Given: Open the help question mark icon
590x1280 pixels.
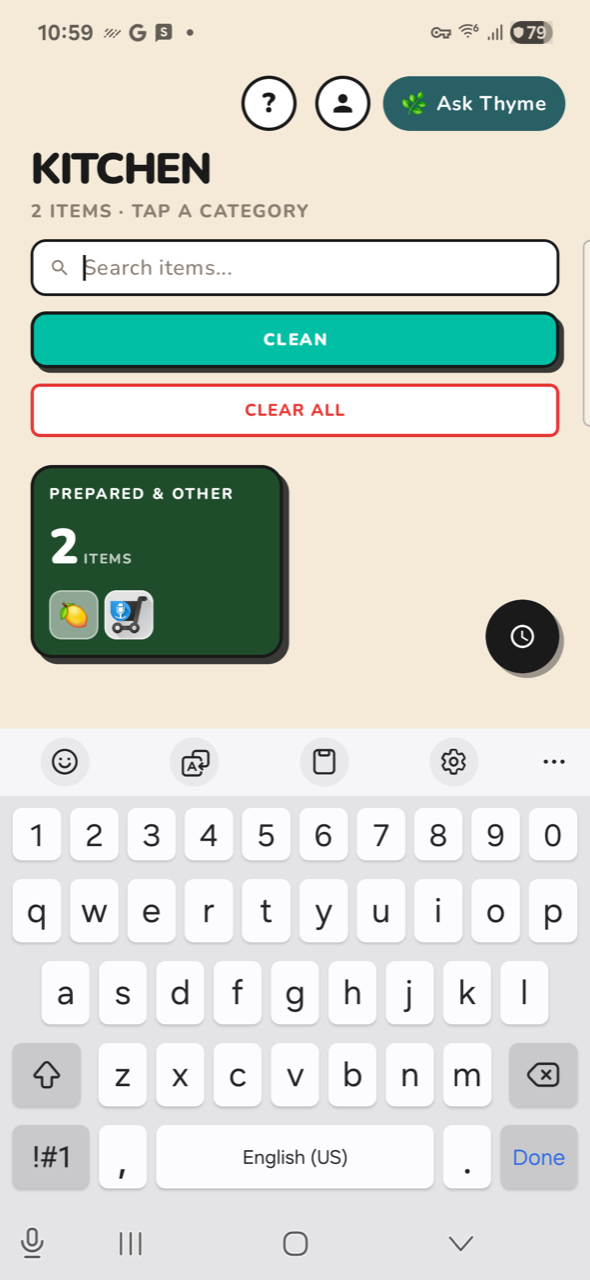Looking at the screenshot, I should 269,103.
